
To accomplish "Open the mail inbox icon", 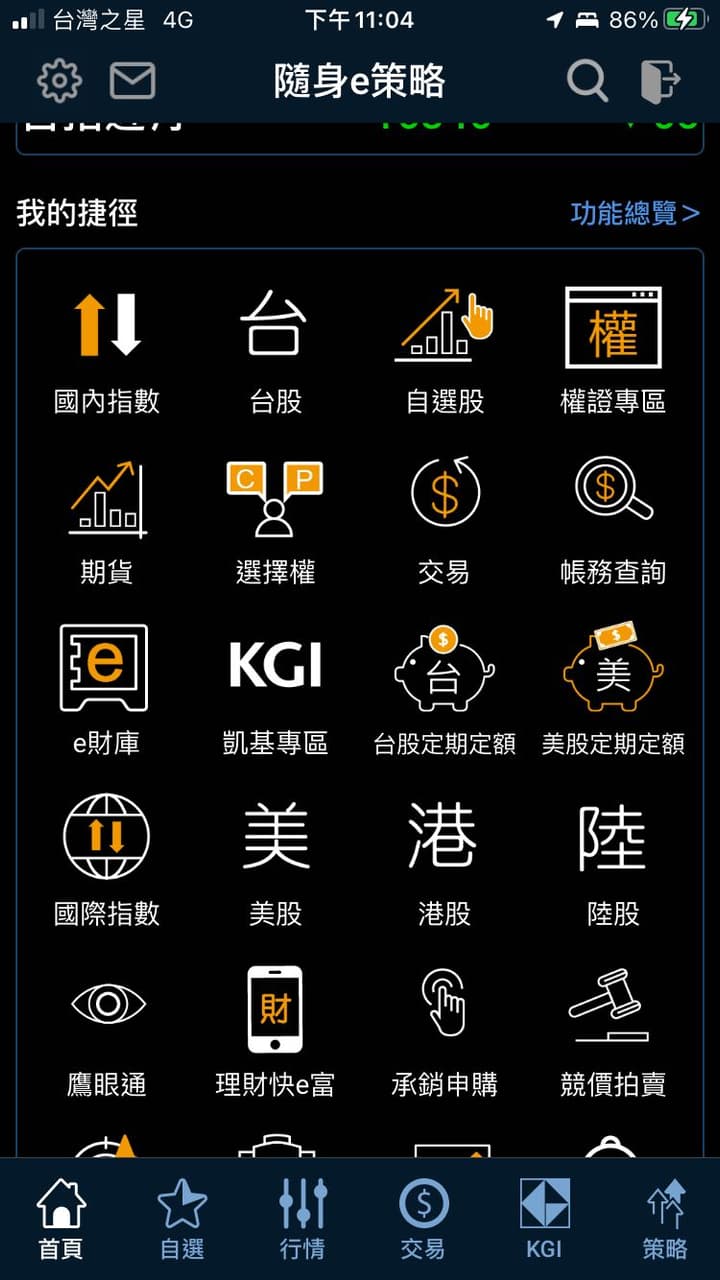I will click(x=132, y=80).
